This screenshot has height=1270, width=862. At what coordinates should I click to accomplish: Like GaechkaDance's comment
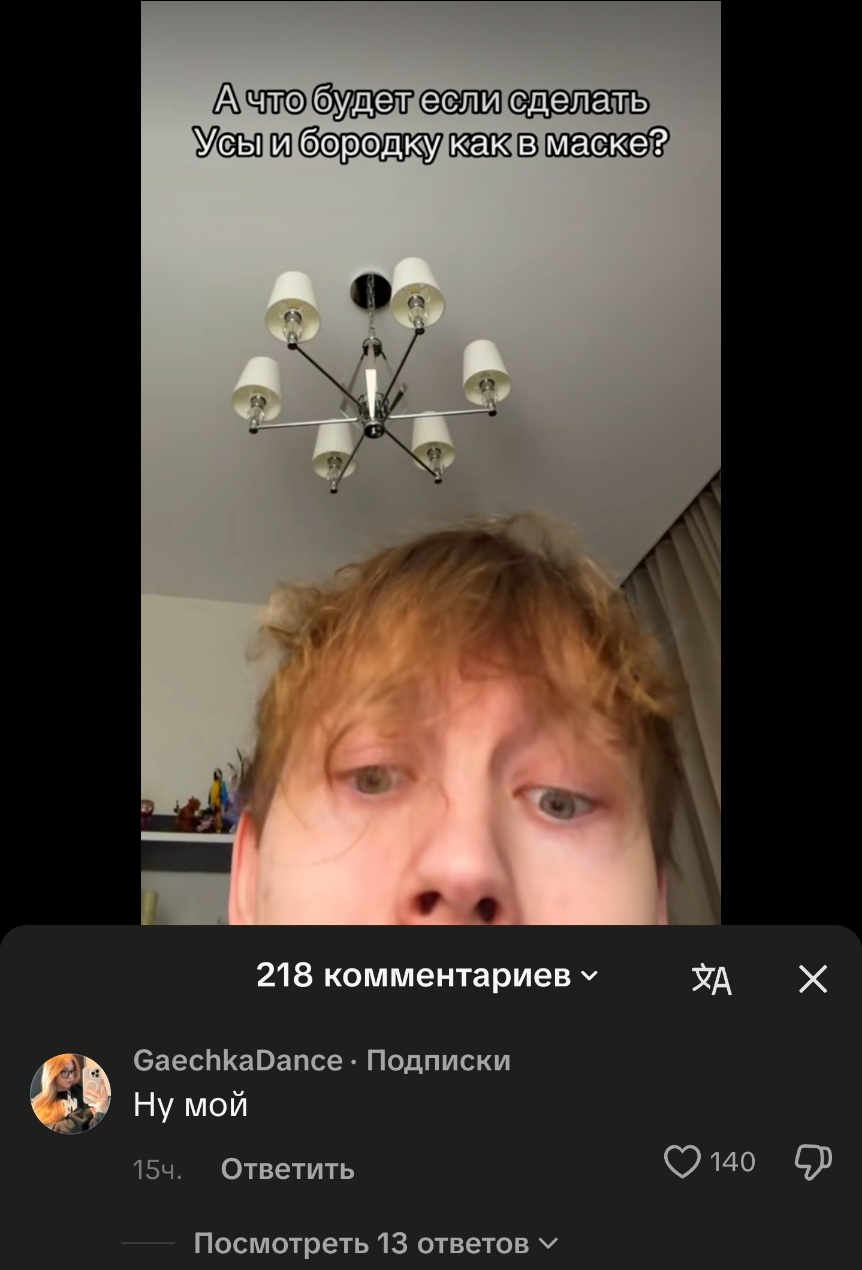[683, 1162]
